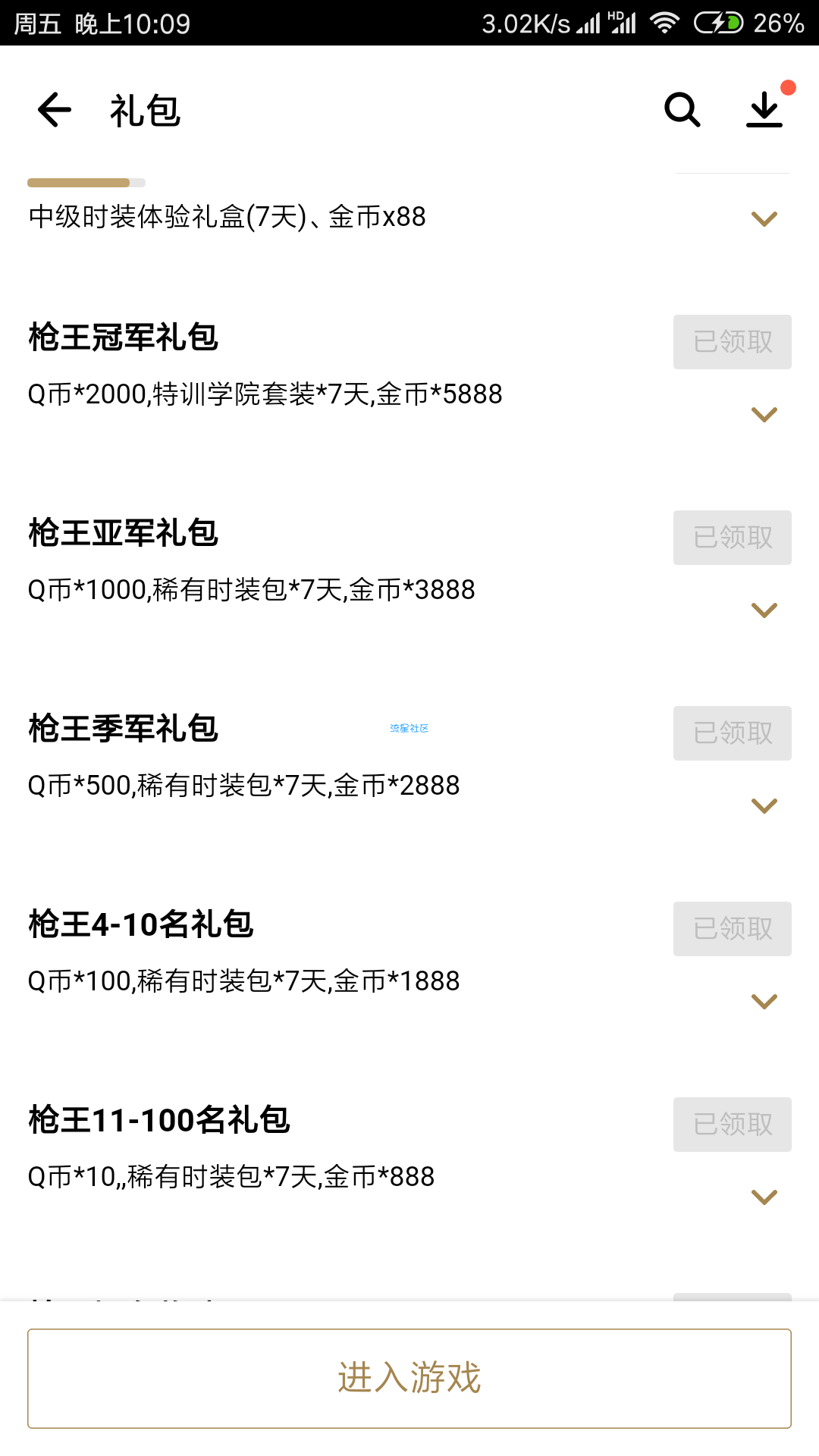Expand the 枪王冠军礼包 details chevron
Image resolution: width=819 pixels, height=1456 pixels.
[764, 415]
